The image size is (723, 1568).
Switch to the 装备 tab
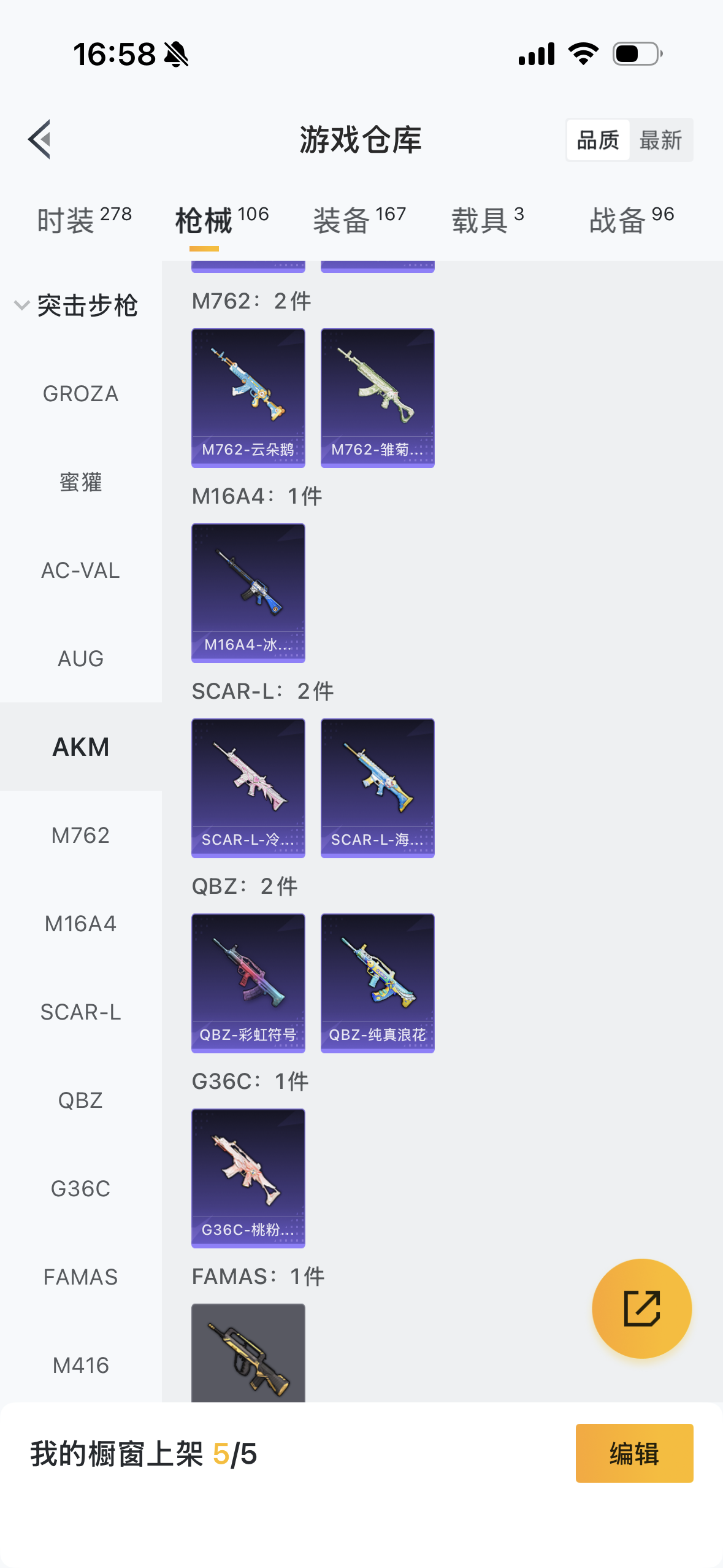[359, 220]
